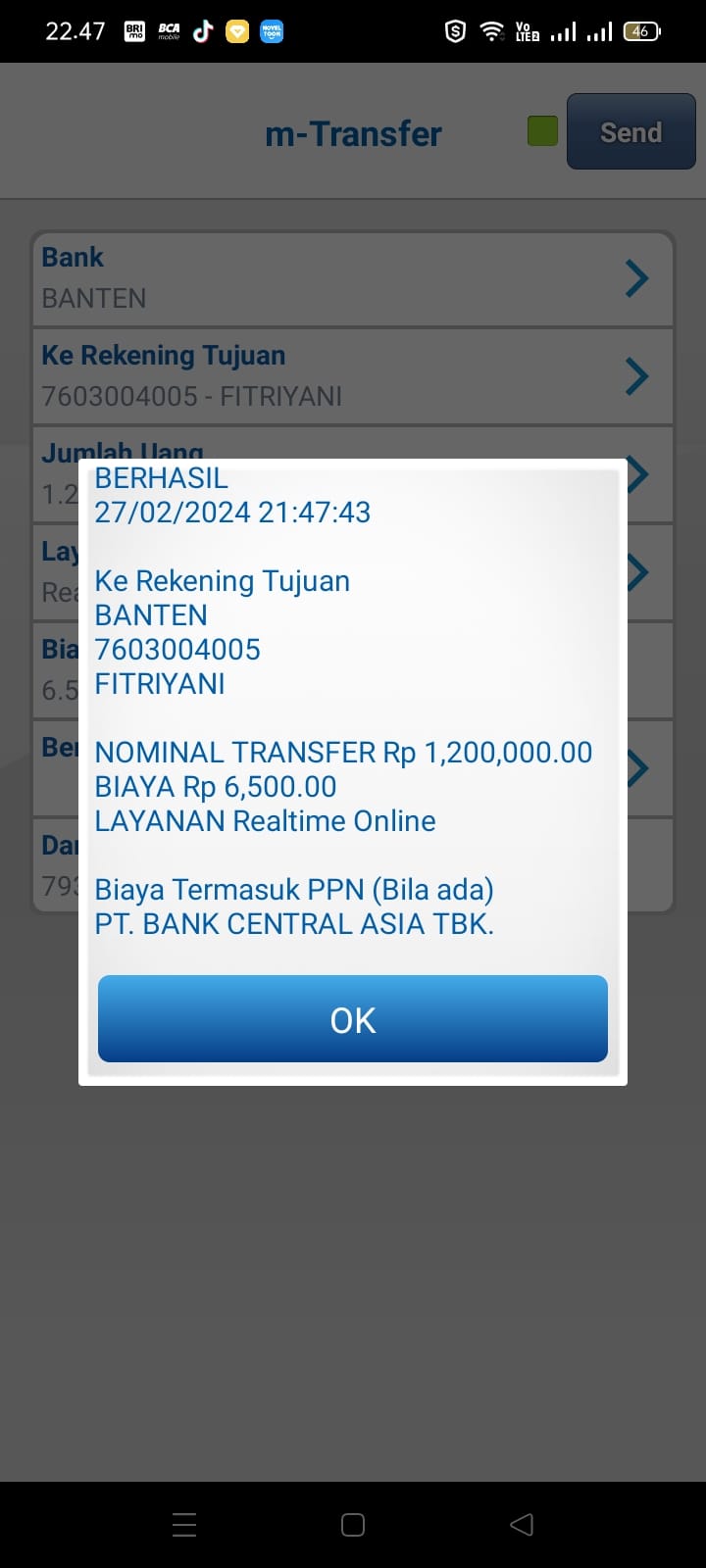Image resolution: width=706 pixels, height=1568 pixels.
Task: Toggle the green square next to Send
Action: pos(541,129)
